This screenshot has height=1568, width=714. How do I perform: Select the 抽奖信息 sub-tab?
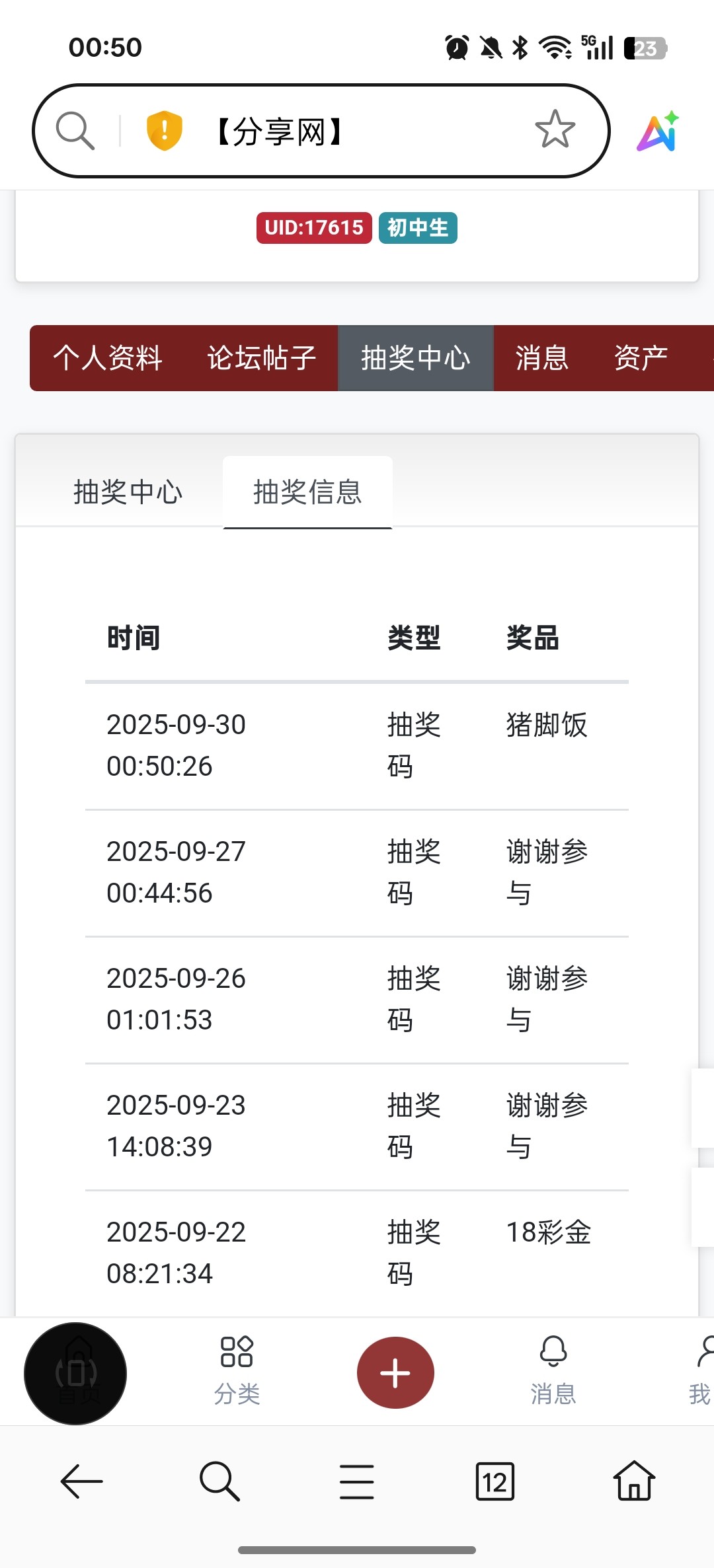pyautogui.click(x=307, y=492)
